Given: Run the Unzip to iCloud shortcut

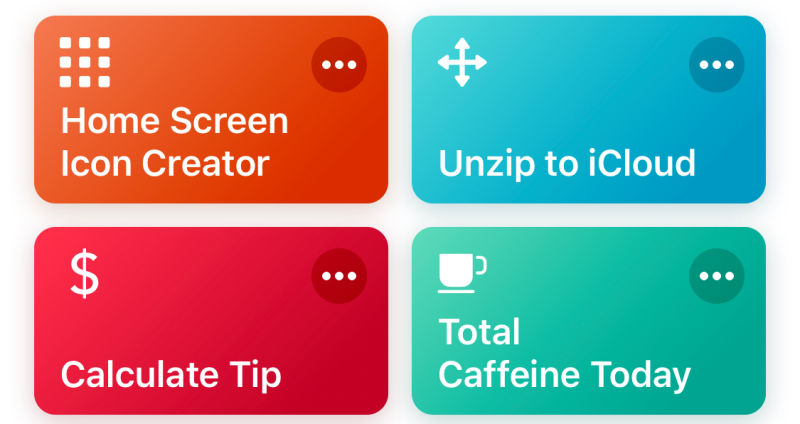Looking at the screenshot, I should pos(567,150).
